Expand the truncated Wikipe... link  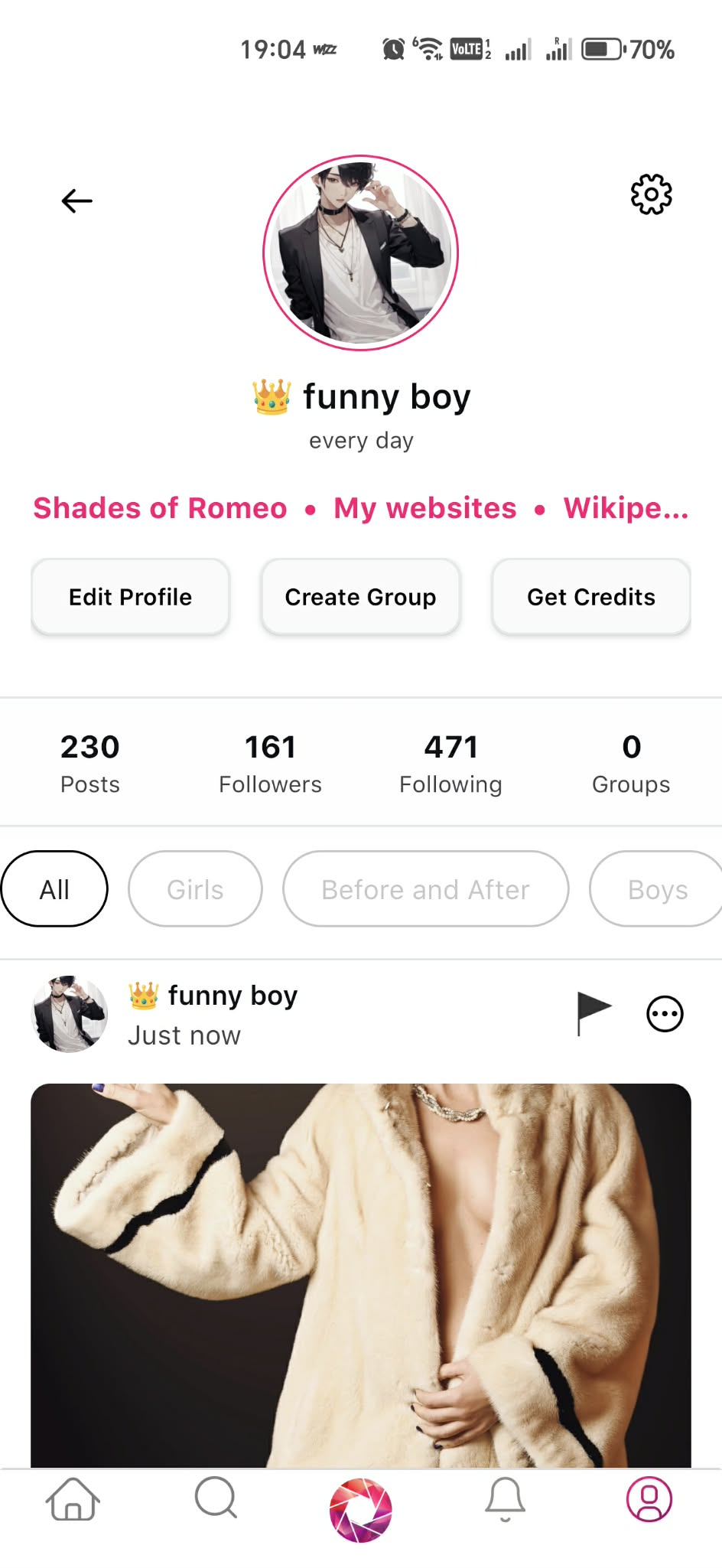coord(625,507)
